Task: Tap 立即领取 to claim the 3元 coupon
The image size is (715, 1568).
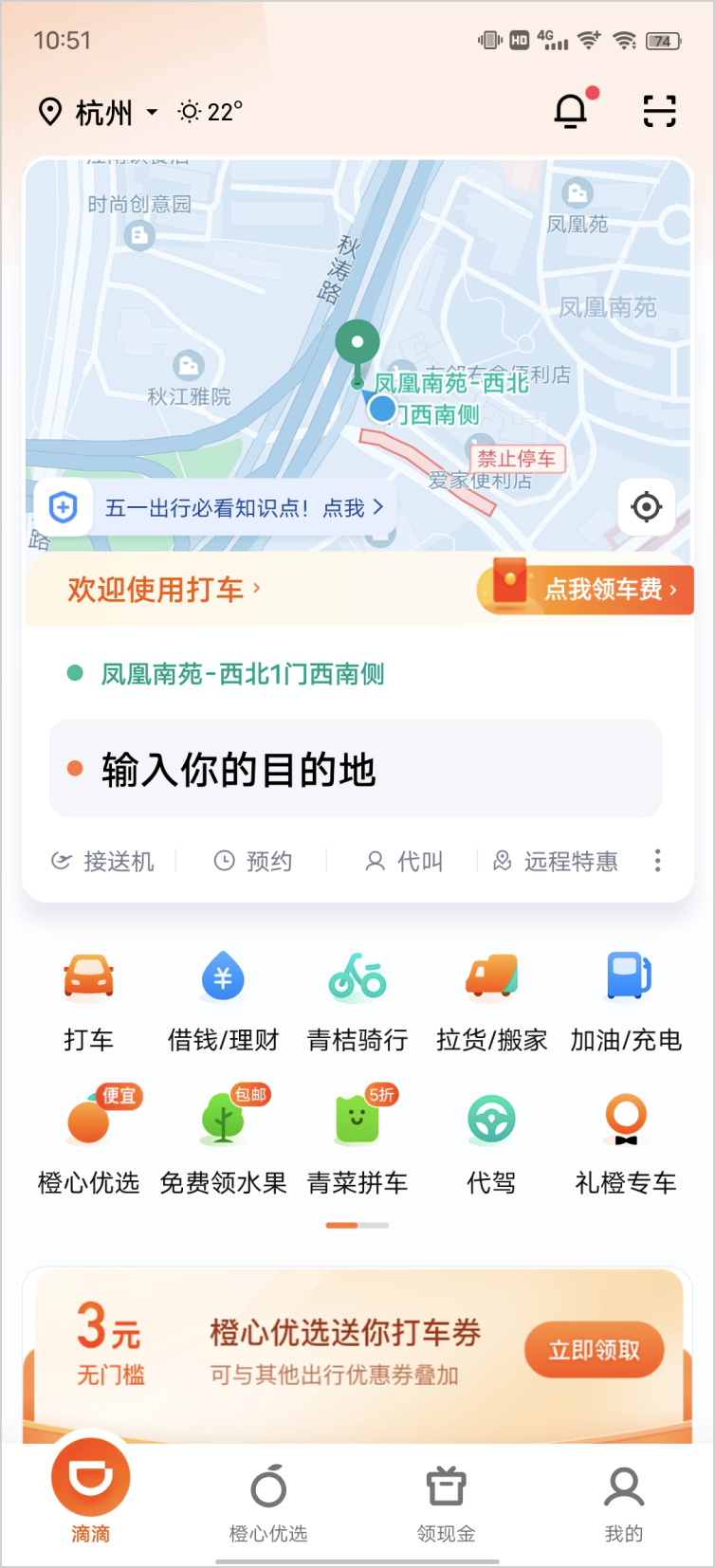Action: click(x=595, y=1350)
